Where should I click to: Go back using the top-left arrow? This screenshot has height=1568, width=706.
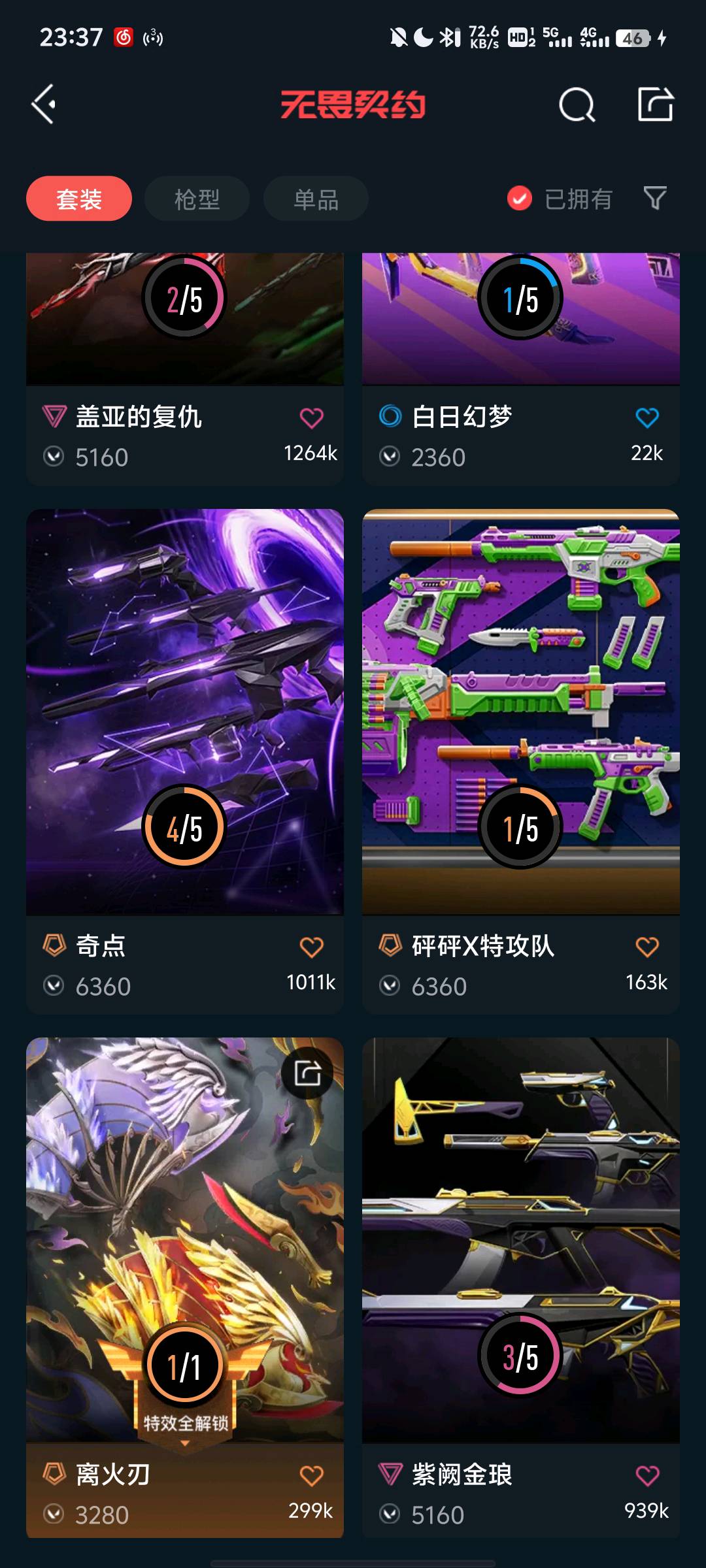click(x=44, y=105)
